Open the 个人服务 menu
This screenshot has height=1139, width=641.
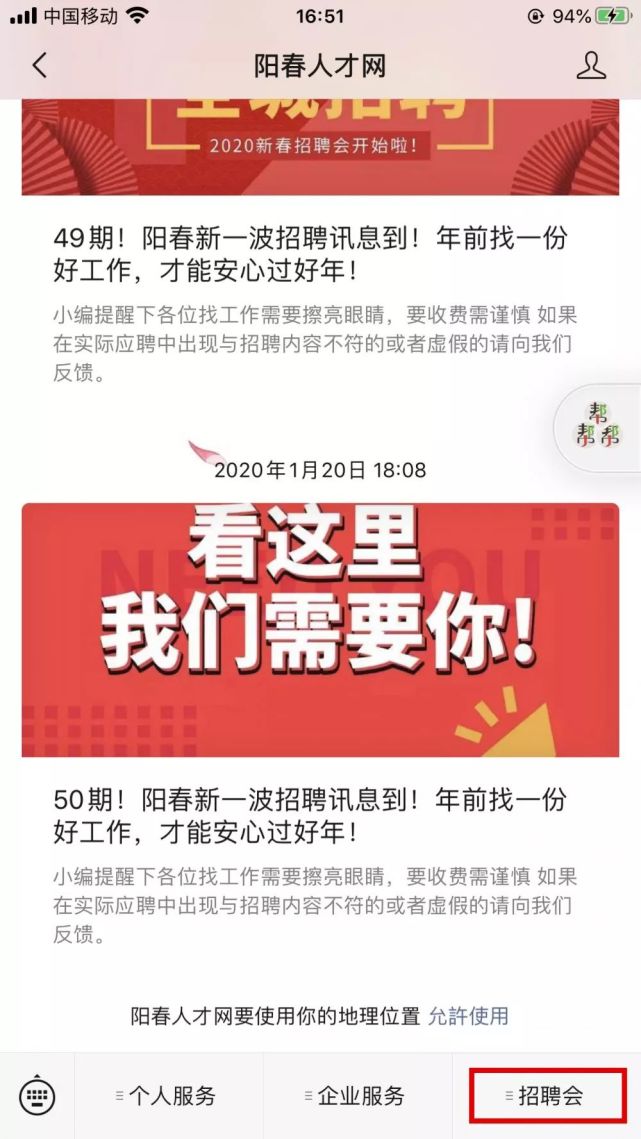(169, 1095)
